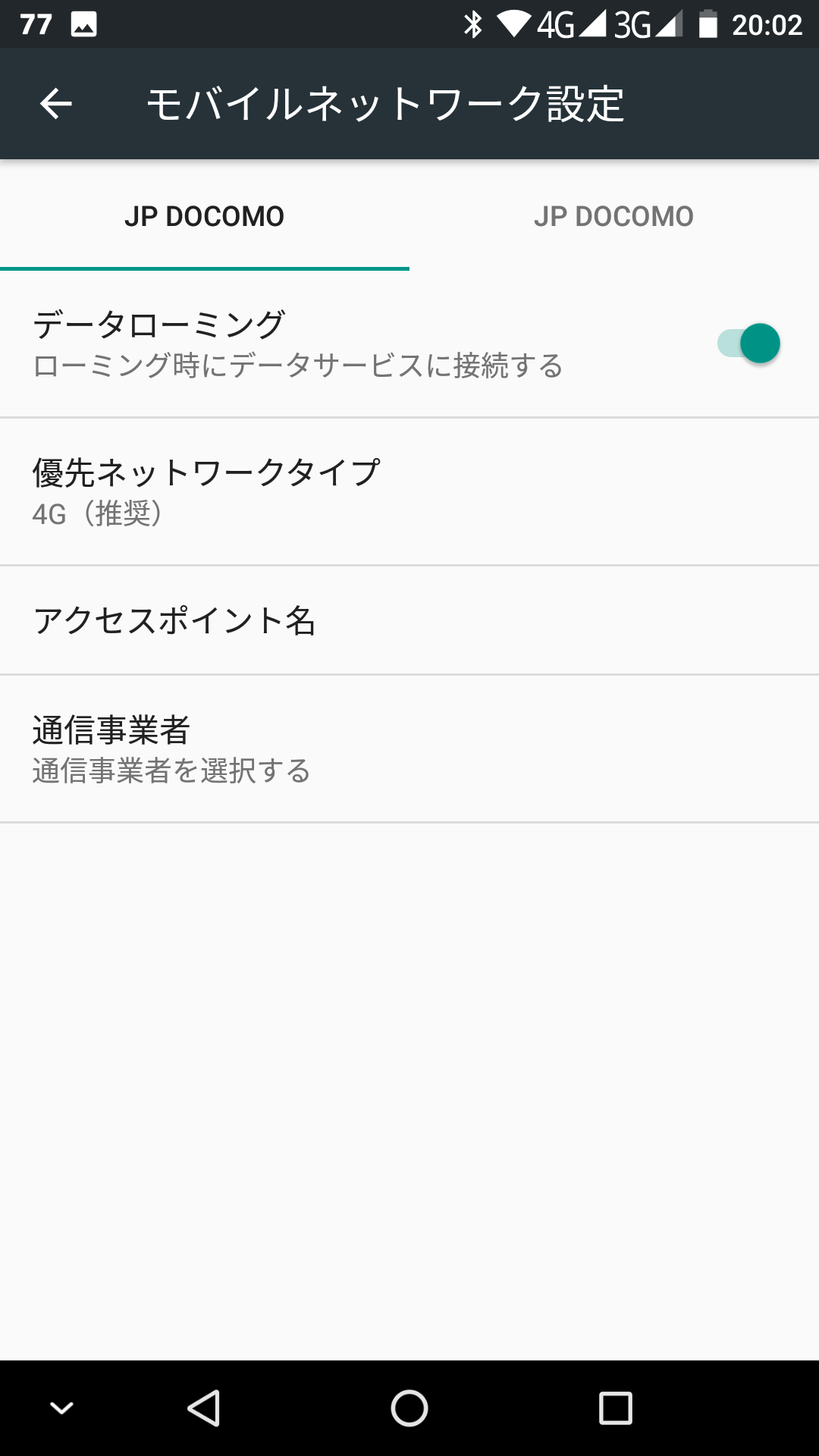The width and height of the screenshot is (819, 1456).
Task: Switch to the second JP DOCOMO tab
Action: [x=613, y=217]
